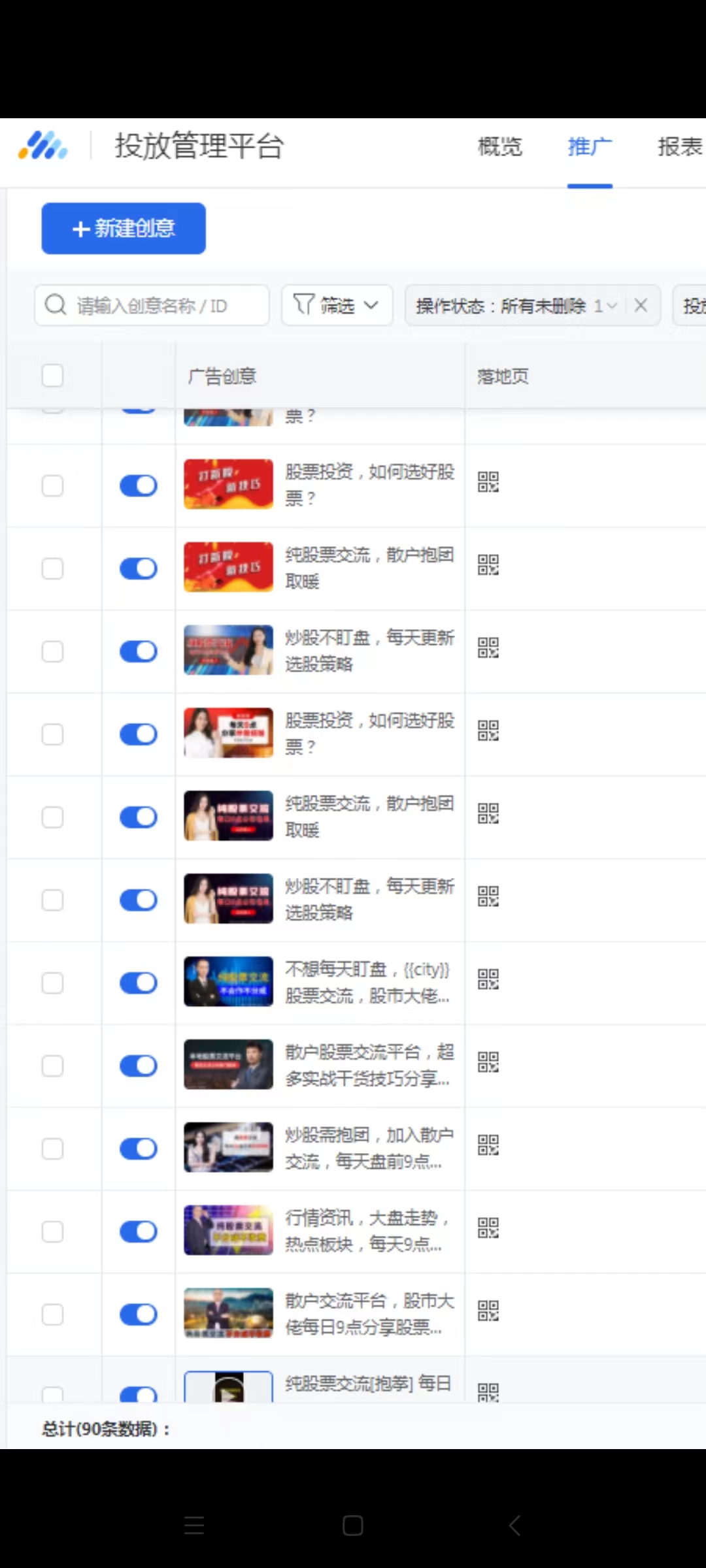706x1568 pixels.
Task: Check the box for 散户股票交流平台 row
Action: 52,1066
